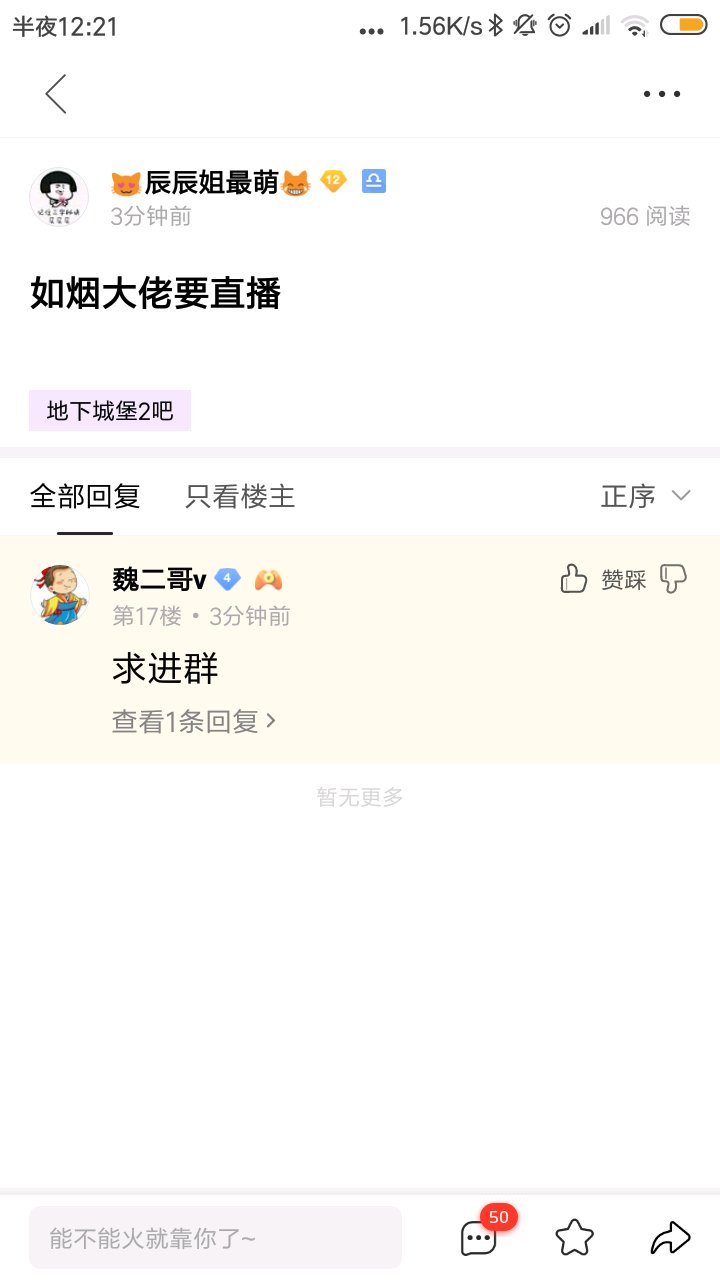Open the three-dot overflow menu
The width and height of the screenshot is (720, 1280).
[661, 94]
